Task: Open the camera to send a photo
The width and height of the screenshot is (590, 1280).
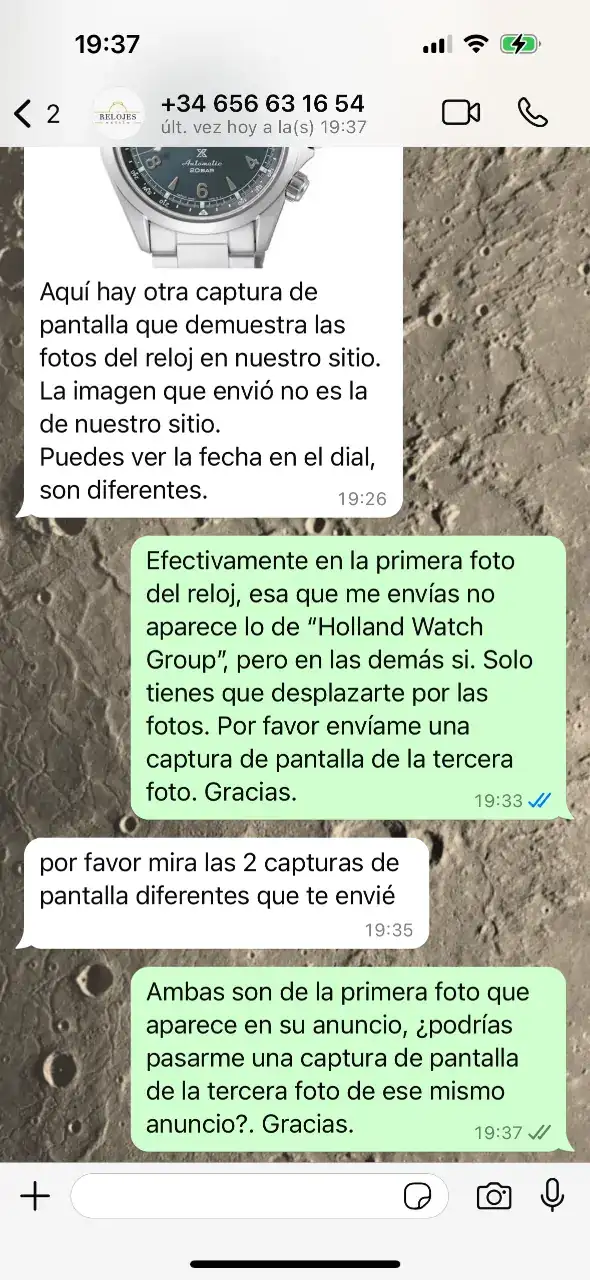Action: tap(493, 1196)
